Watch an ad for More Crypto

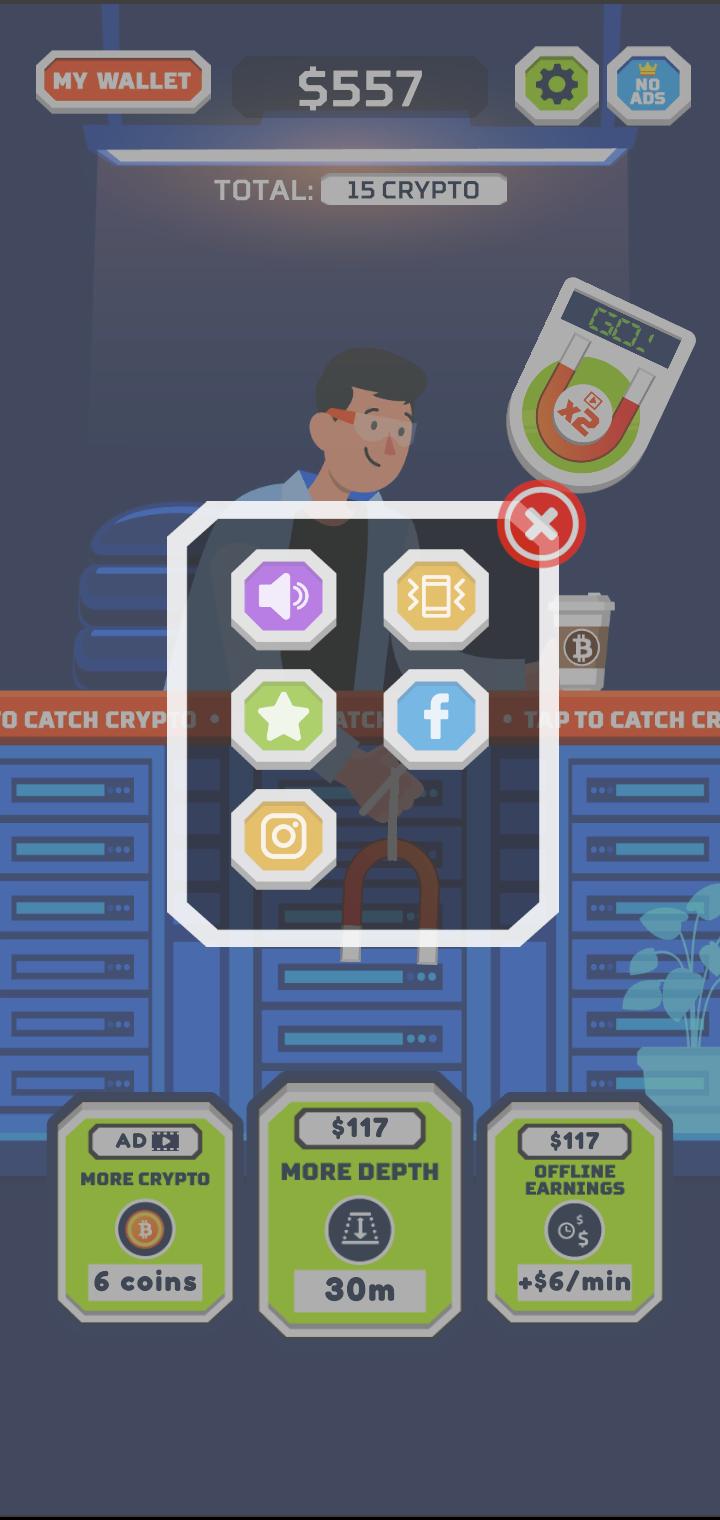pyautogui.click(x=145, y=1212)
